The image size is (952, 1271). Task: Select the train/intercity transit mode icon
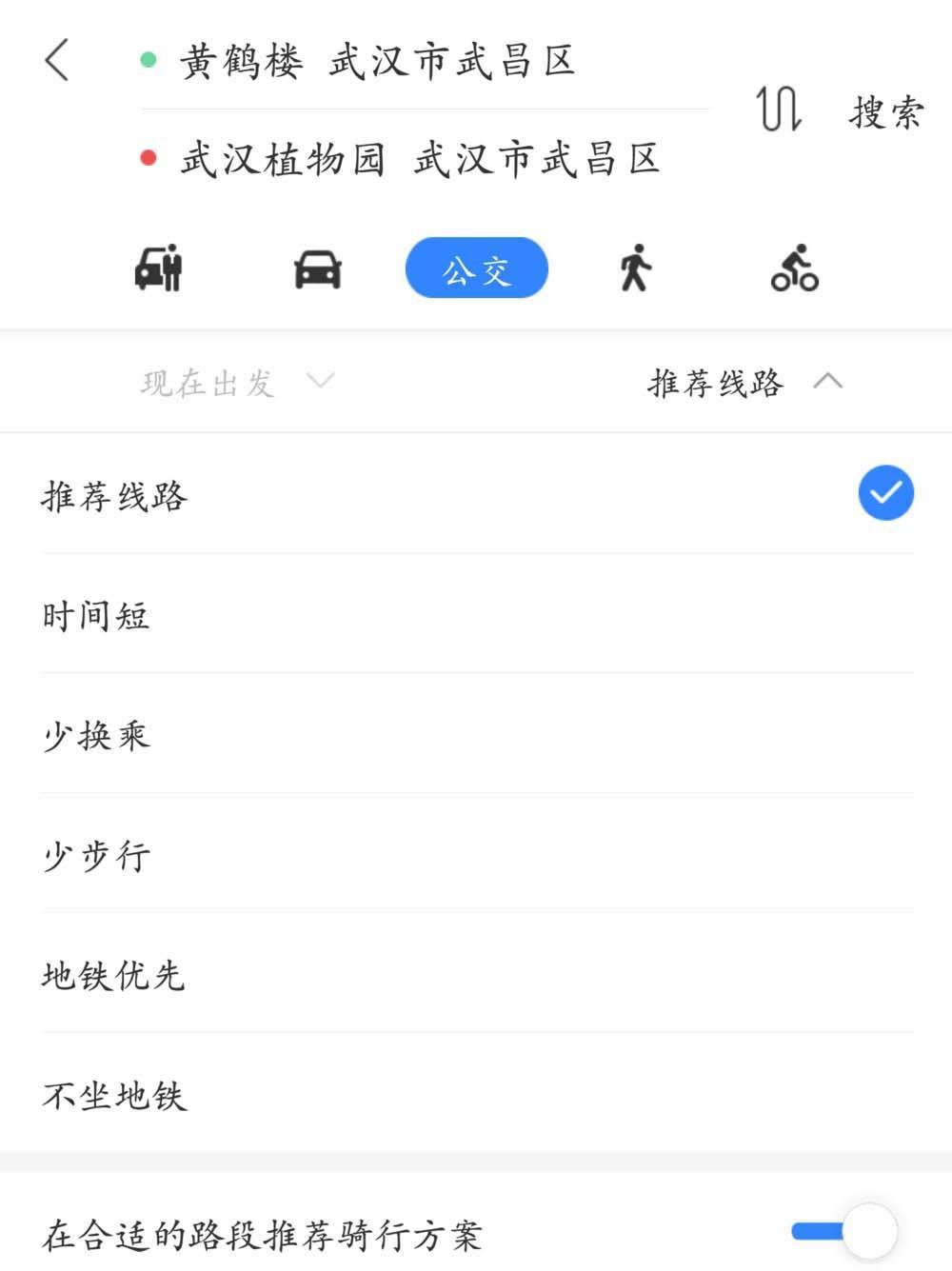point(157,268)
